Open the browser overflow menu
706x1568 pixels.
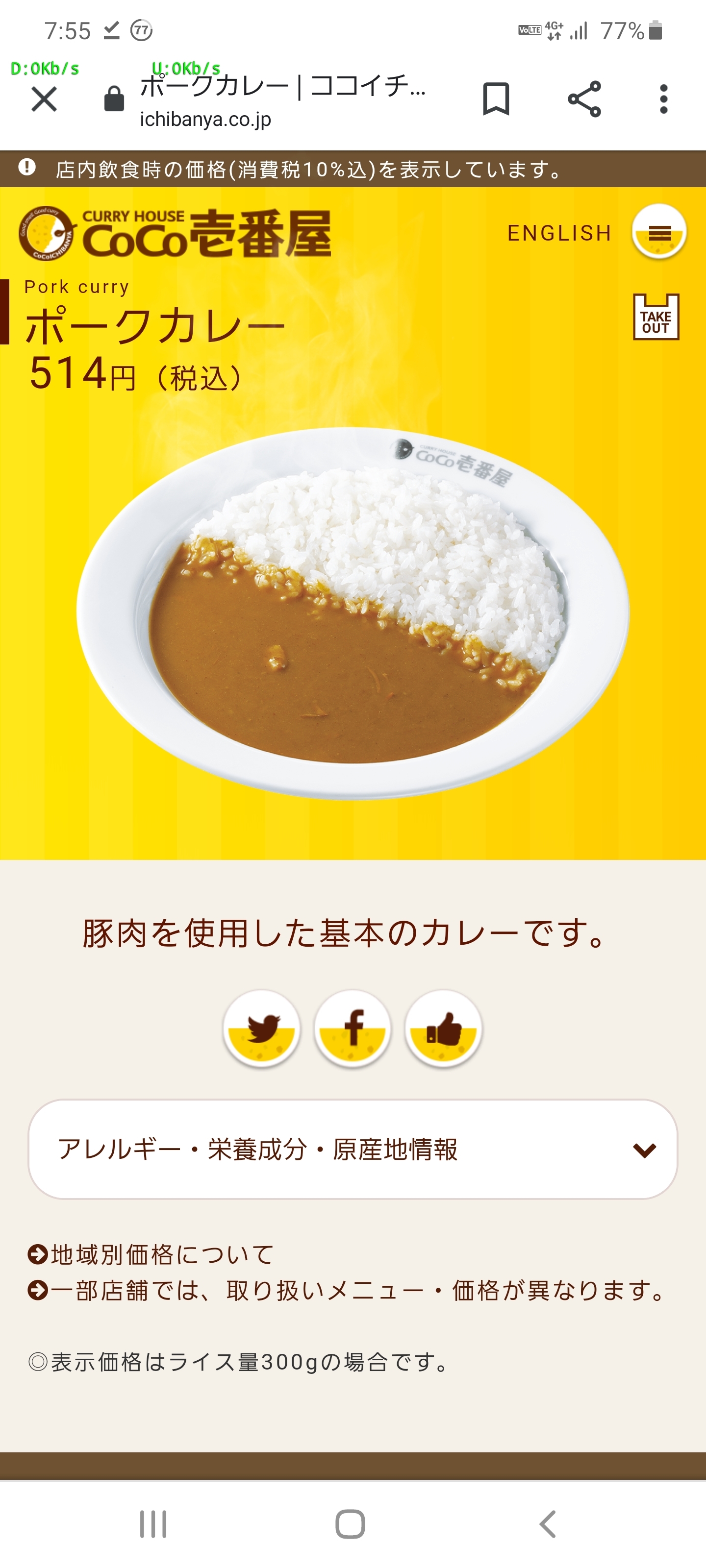pyautogui.click(x=663, y=98)
